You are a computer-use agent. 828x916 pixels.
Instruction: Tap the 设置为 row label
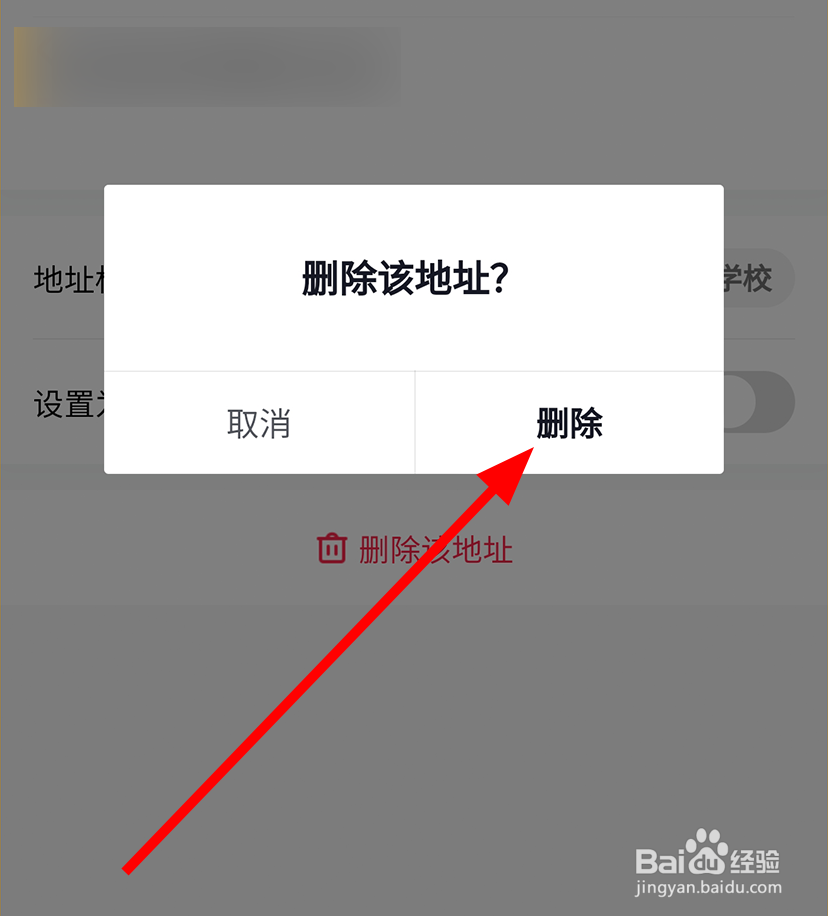coord(62,403)
